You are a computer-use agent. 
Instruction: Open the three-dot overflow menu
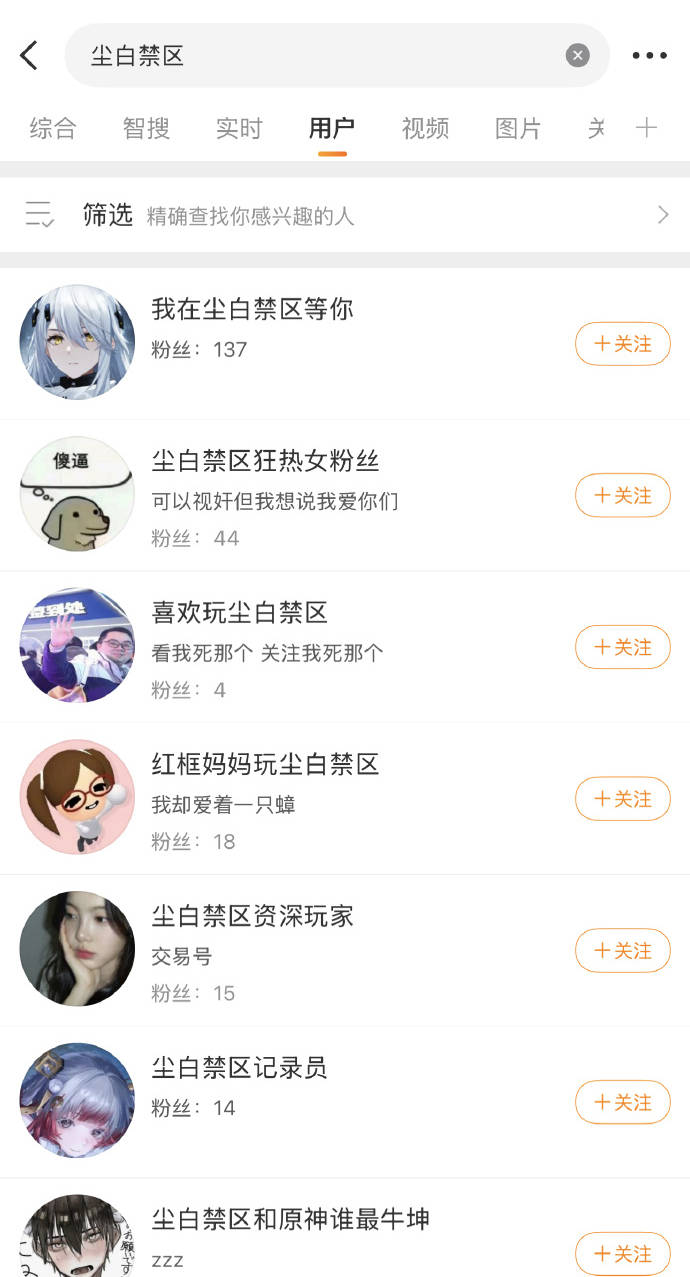[x=649, y=56]
